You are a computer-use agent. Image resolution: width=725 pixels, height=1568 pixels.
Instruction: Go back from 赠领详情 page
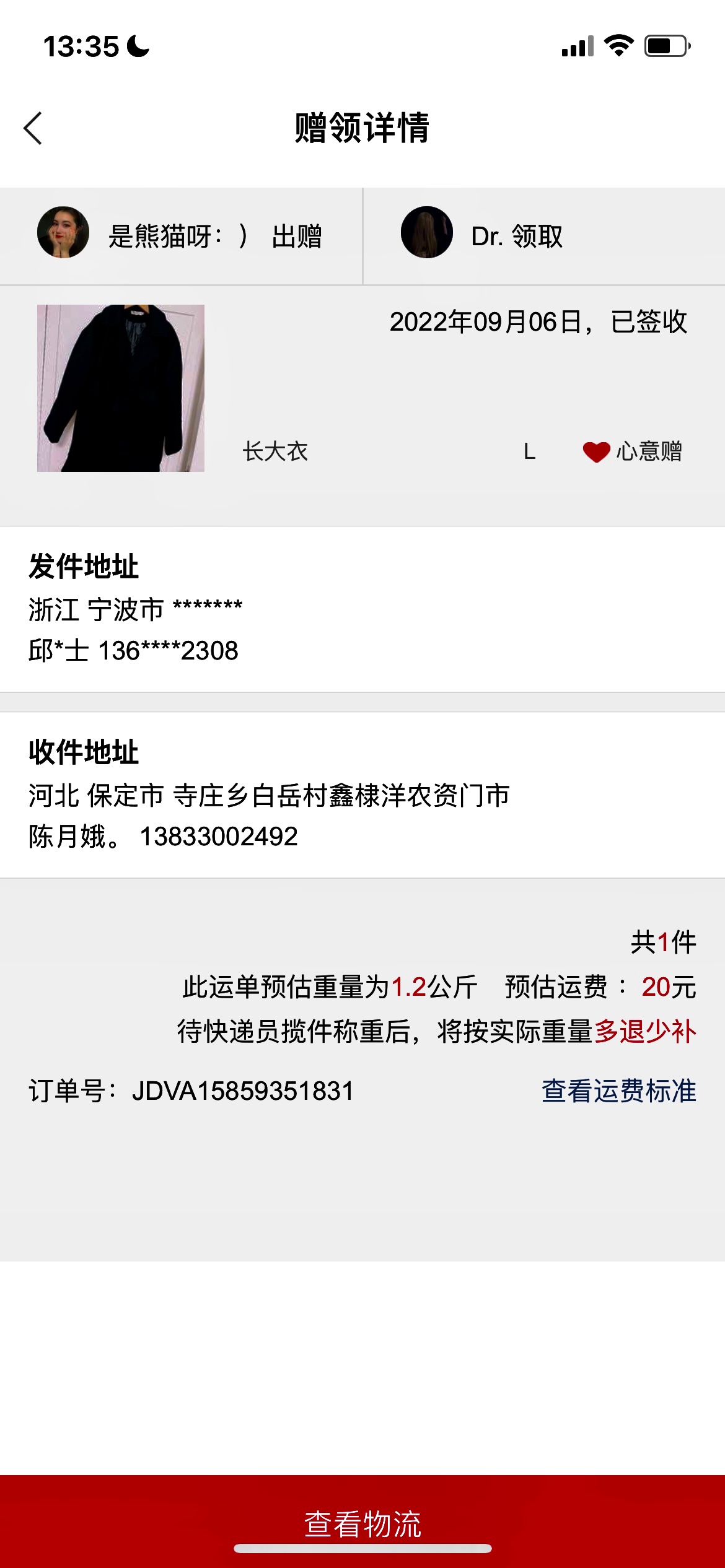coord(33,128)
